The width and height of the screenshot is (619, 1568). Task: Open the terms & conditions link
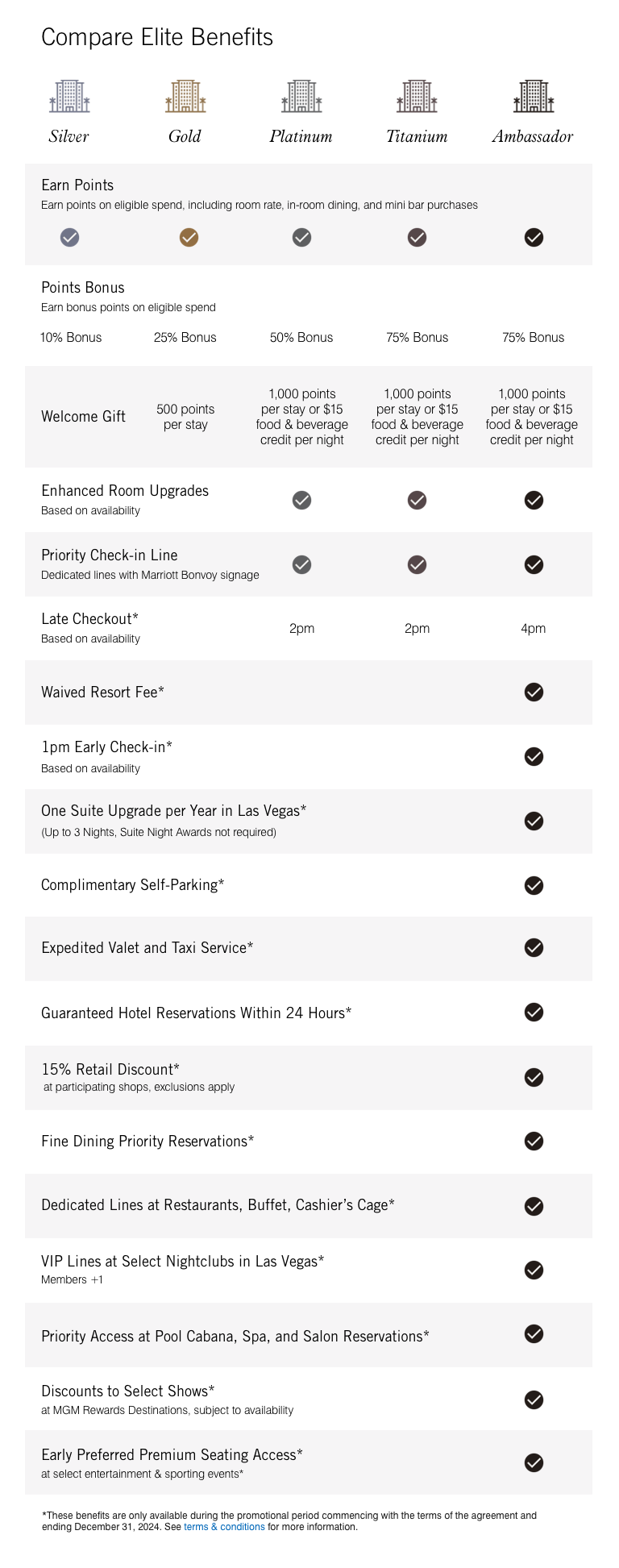pos(224,1527)
